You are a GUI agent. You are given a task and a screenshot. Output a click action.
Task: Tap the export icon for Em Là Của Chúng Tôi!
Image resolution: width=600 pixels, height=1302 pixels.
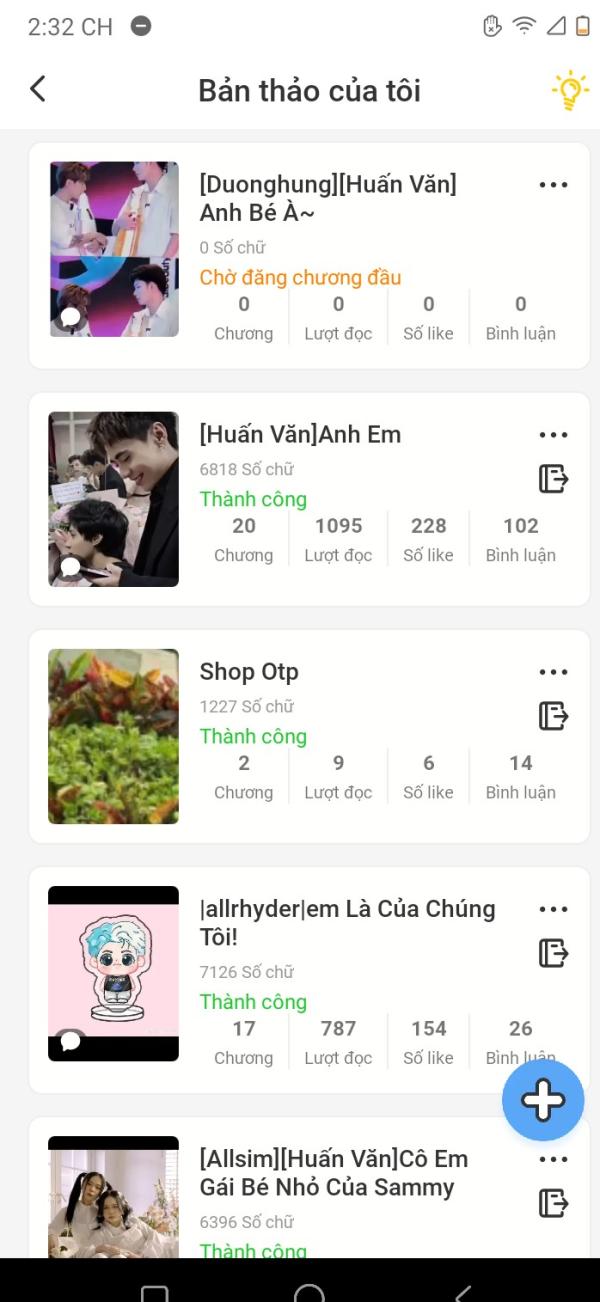tap(553, 953)
